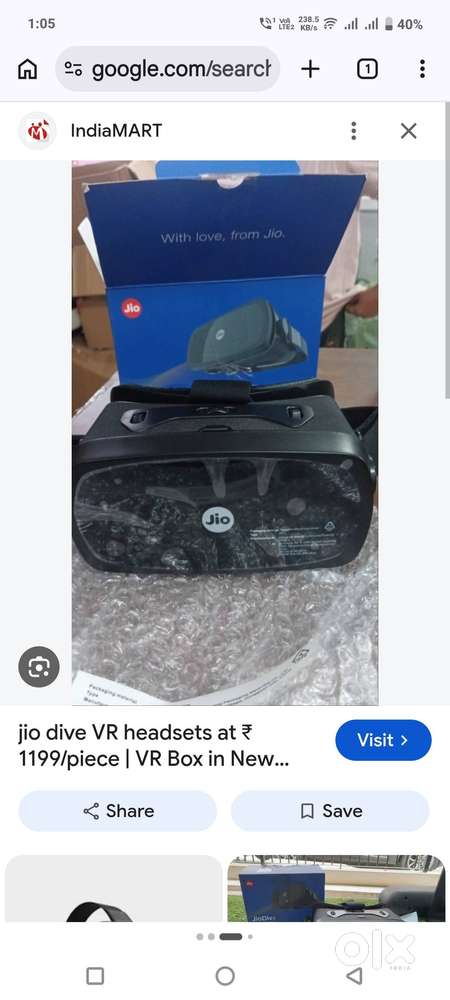This screenshot has width=450, height=1000.
Task: Save this image result
Action: tap(330, 811)
